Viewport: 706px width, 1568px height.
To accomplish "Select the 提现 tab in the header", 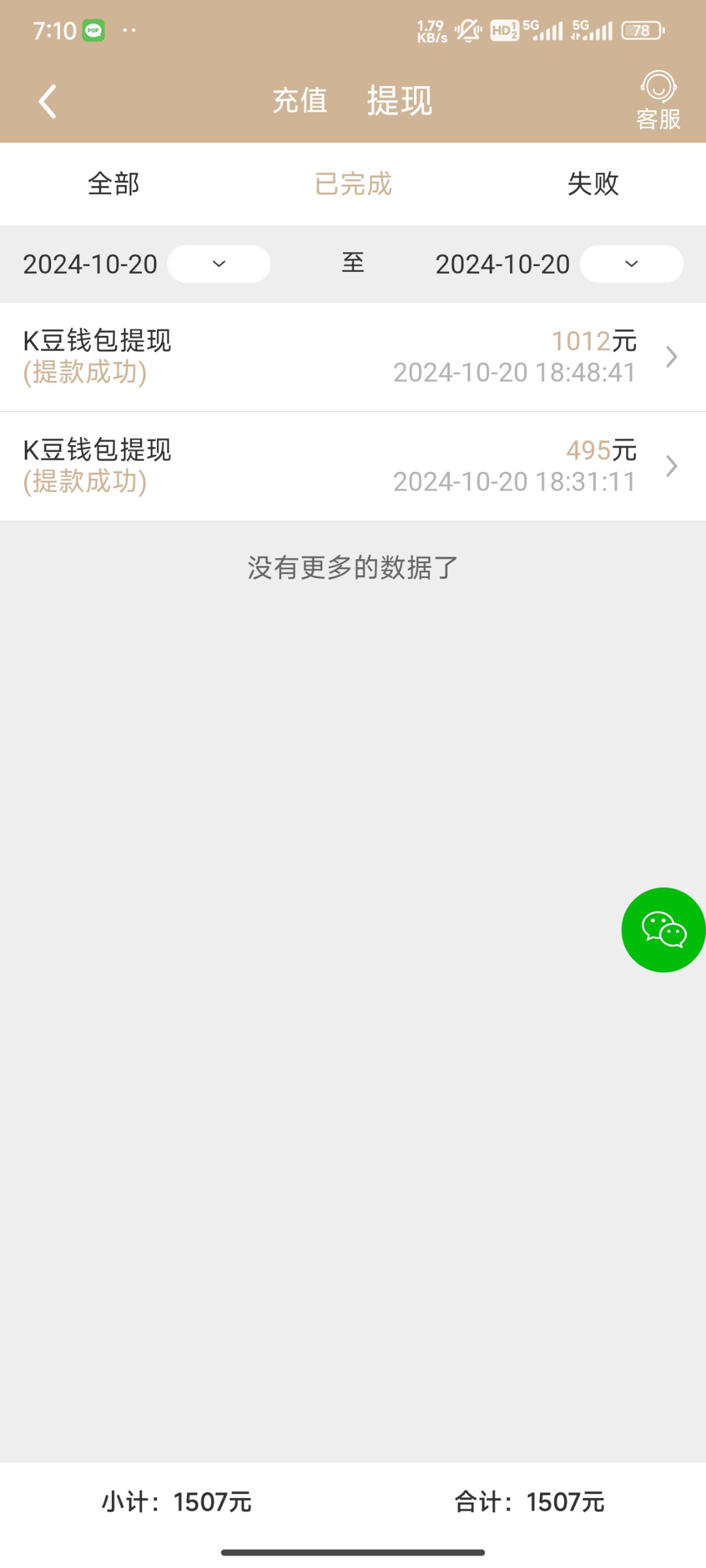I will click(399, 101).
